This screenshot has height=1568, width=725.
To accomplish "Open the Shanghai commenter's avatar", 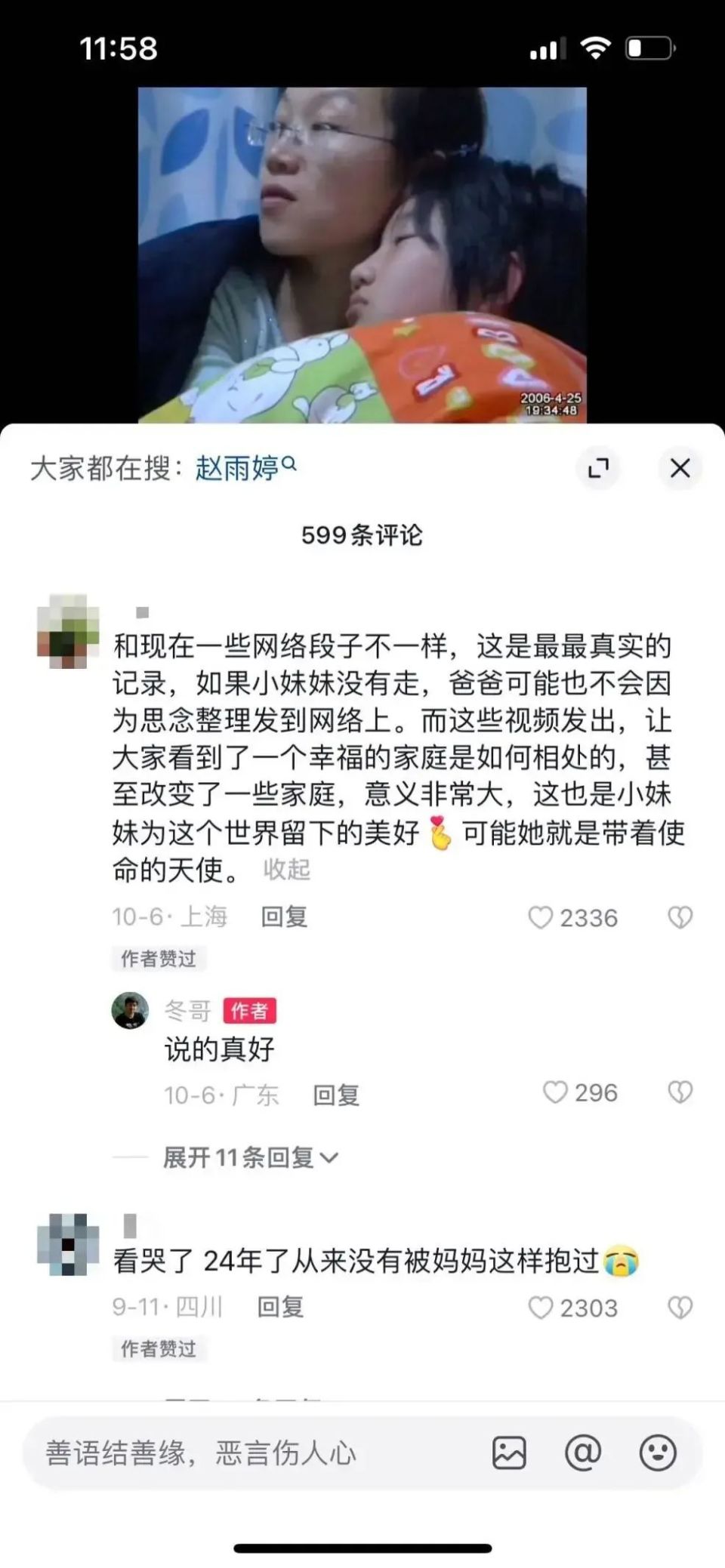I will pos(68,631).
